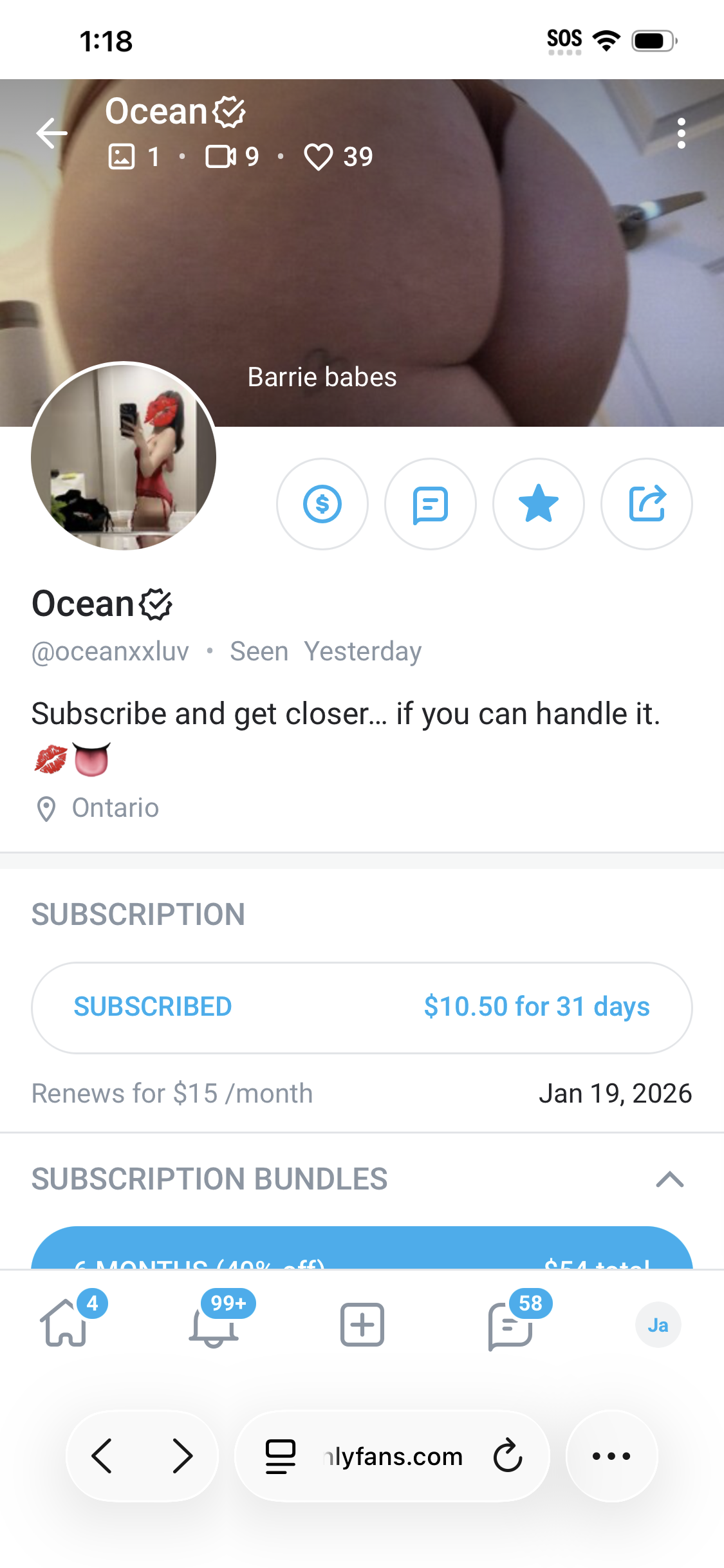Go forward a page in the browser

[183, 1456]
